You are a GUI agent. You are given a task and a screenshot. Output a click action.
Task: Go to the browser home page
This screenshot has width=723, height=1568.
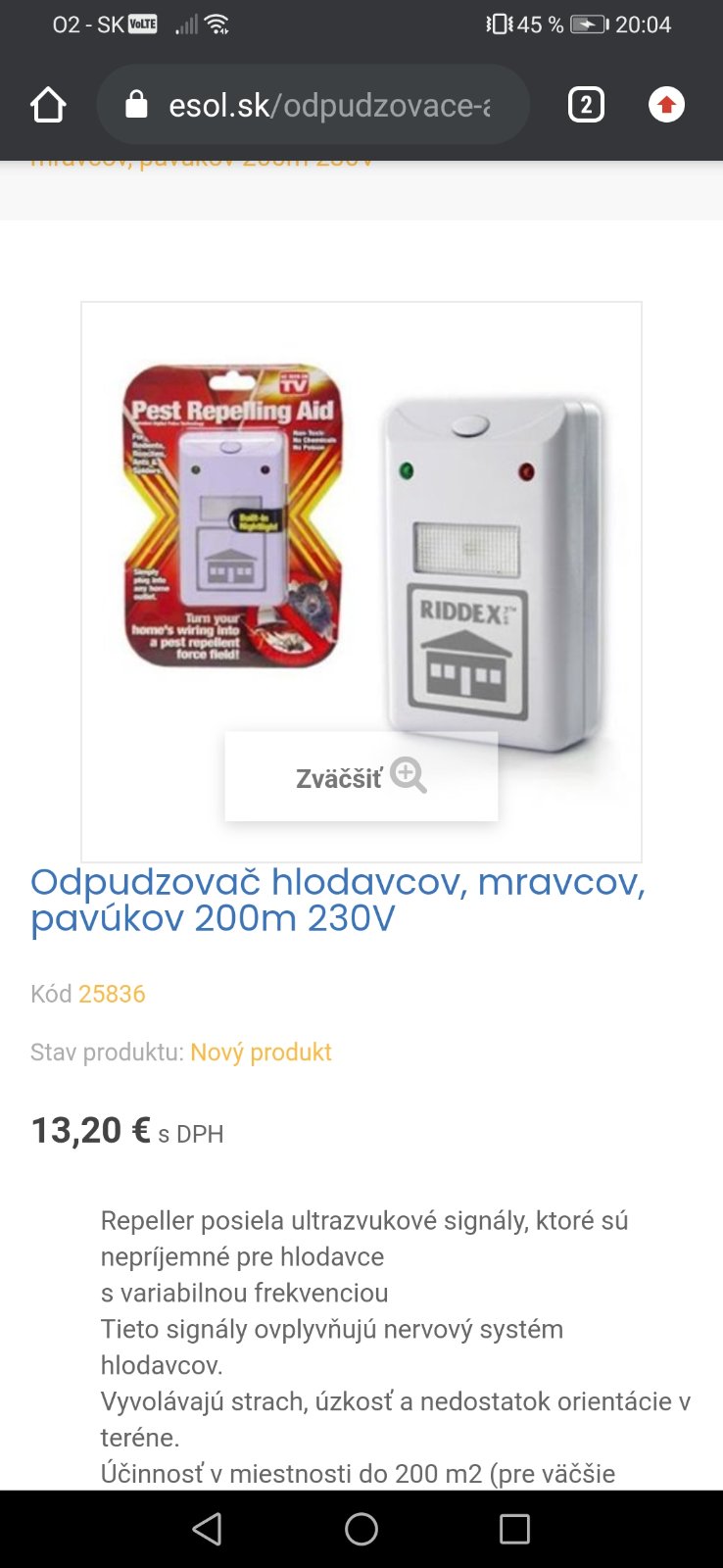coord(48,105)
